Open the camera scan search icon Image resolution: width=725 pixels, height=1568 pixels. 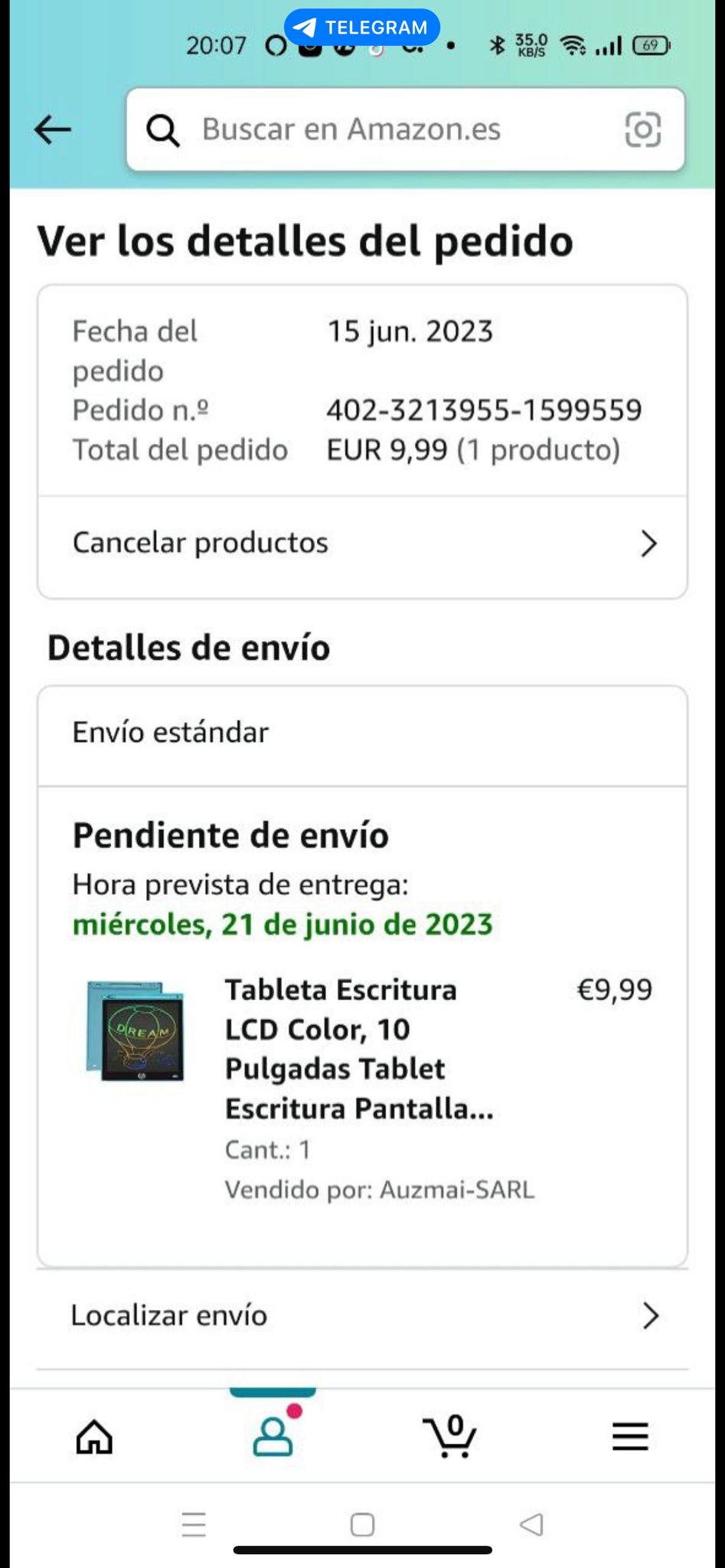[x=642, y=129]
